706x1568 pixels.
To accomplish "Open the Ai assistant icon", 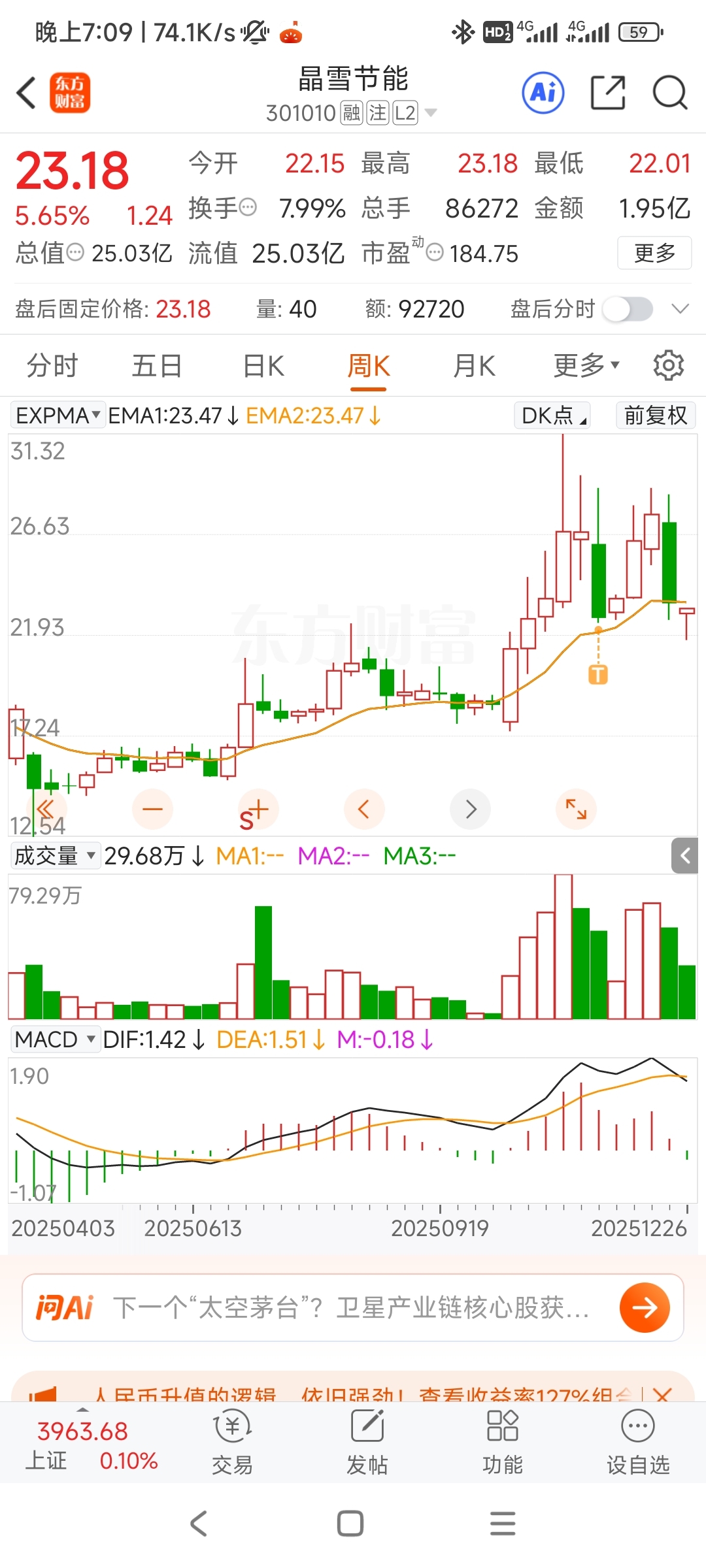I will [543, 93].
